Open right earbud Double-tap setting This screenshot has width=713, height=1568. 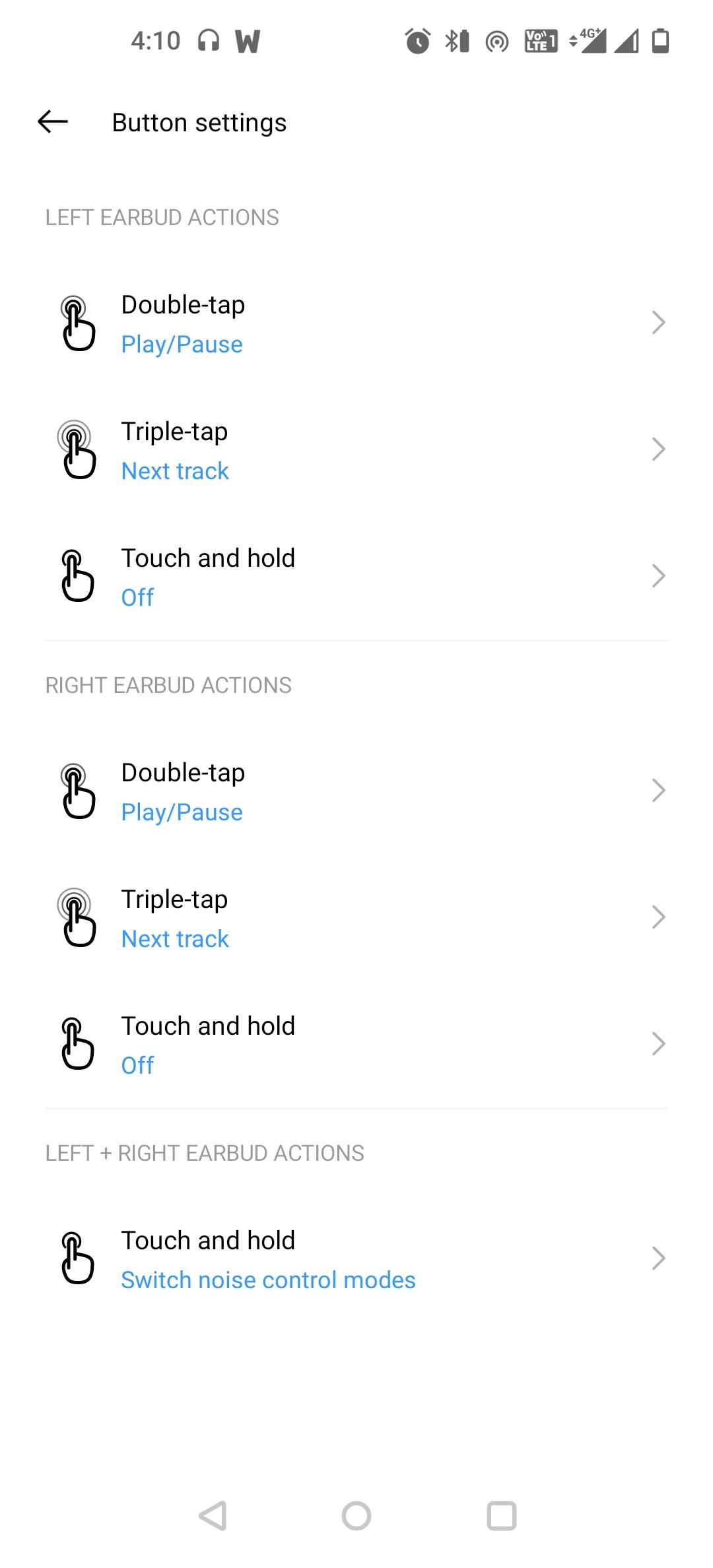click(x=356, y=791)
